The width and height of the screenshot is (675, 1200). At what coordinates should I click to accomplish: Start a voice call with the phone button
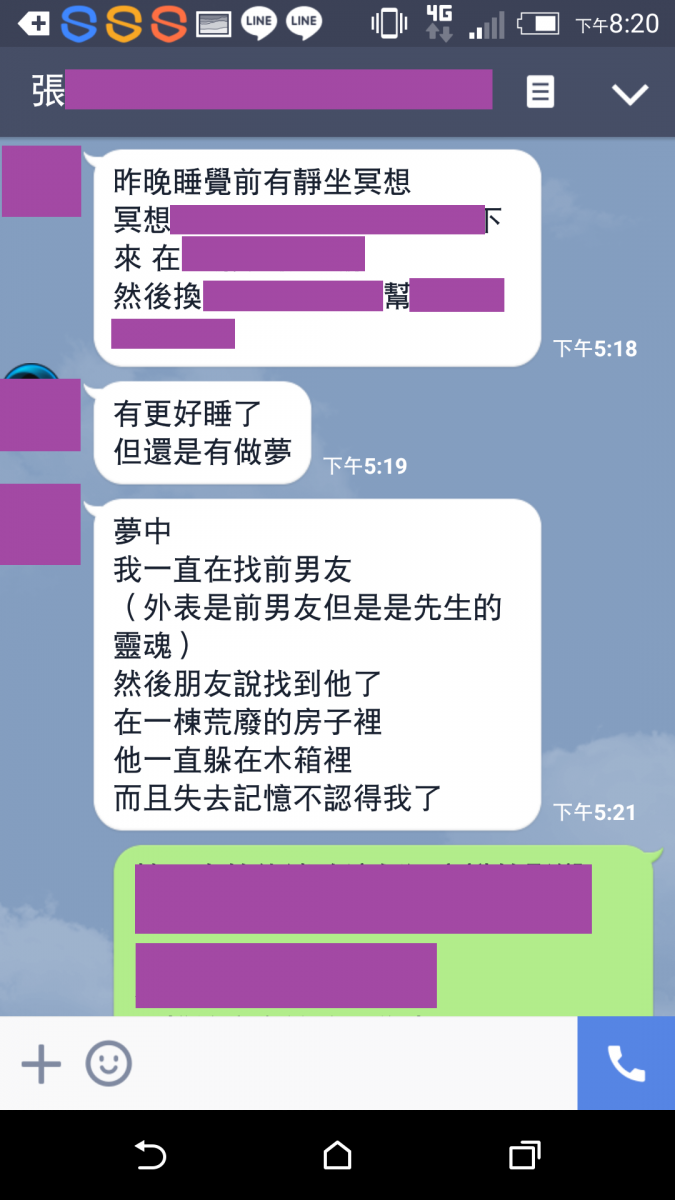click(626, 1064)
